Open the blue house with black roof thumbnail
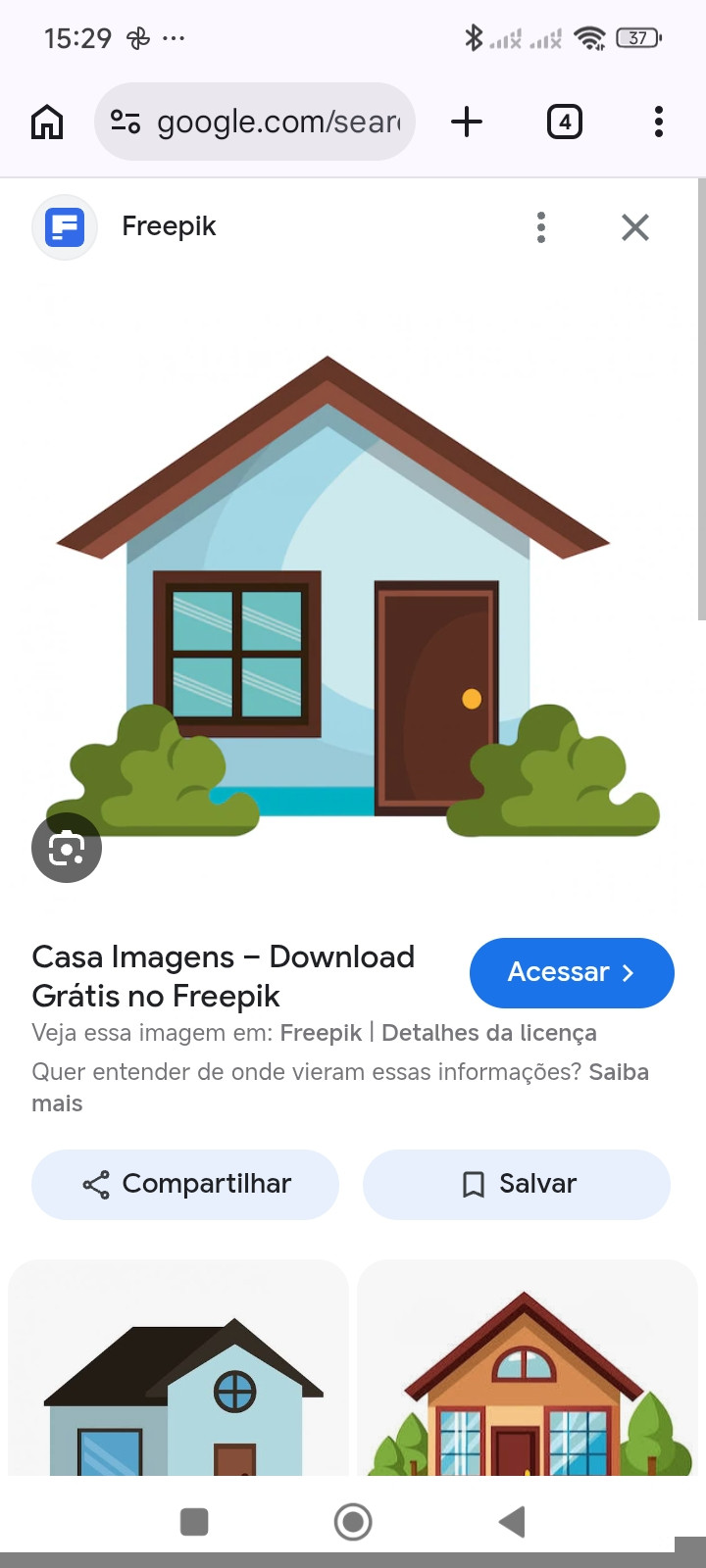Screen dimensions: 706x1568 click(x=178, y=1372)
